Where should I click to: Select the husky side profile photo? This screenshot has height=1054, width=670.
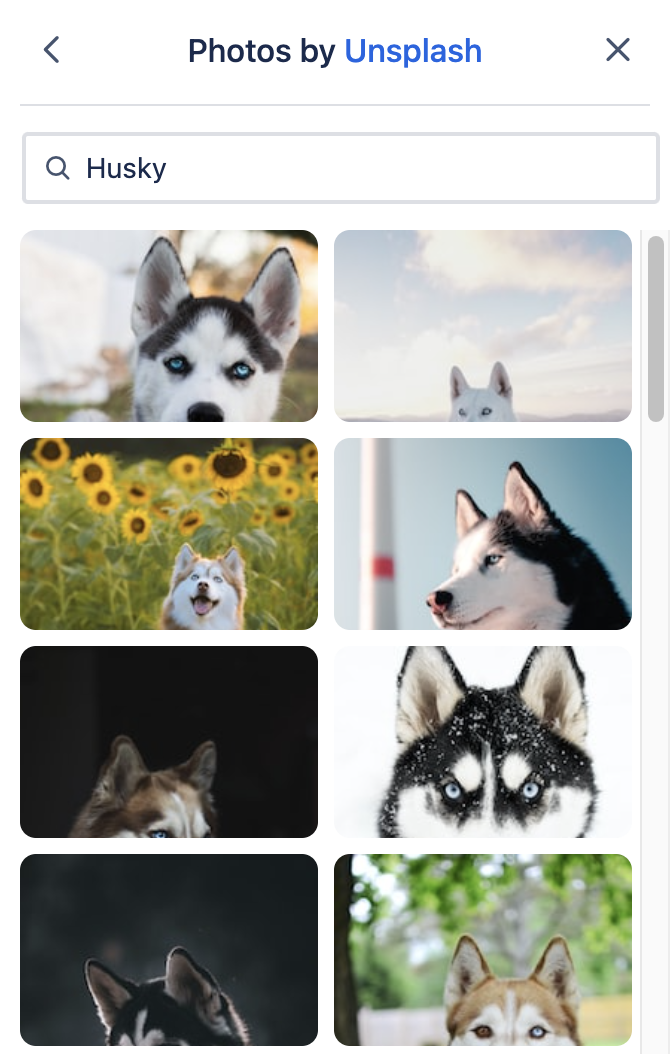coord(483,534)
